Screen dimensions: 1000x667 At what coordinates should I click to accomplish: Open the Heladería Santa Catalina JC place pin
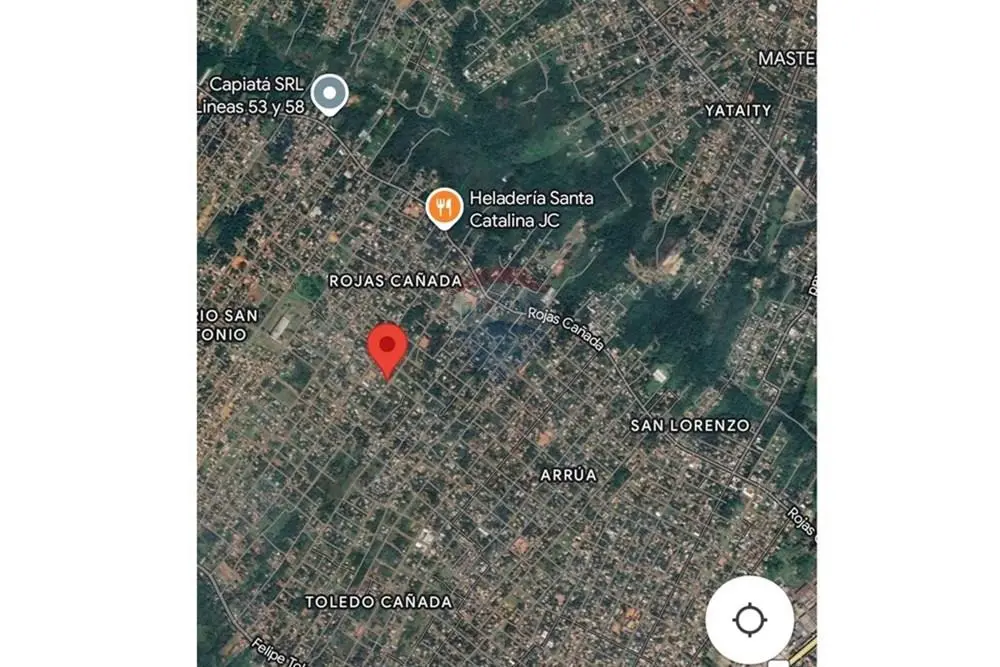click(443, 208)
